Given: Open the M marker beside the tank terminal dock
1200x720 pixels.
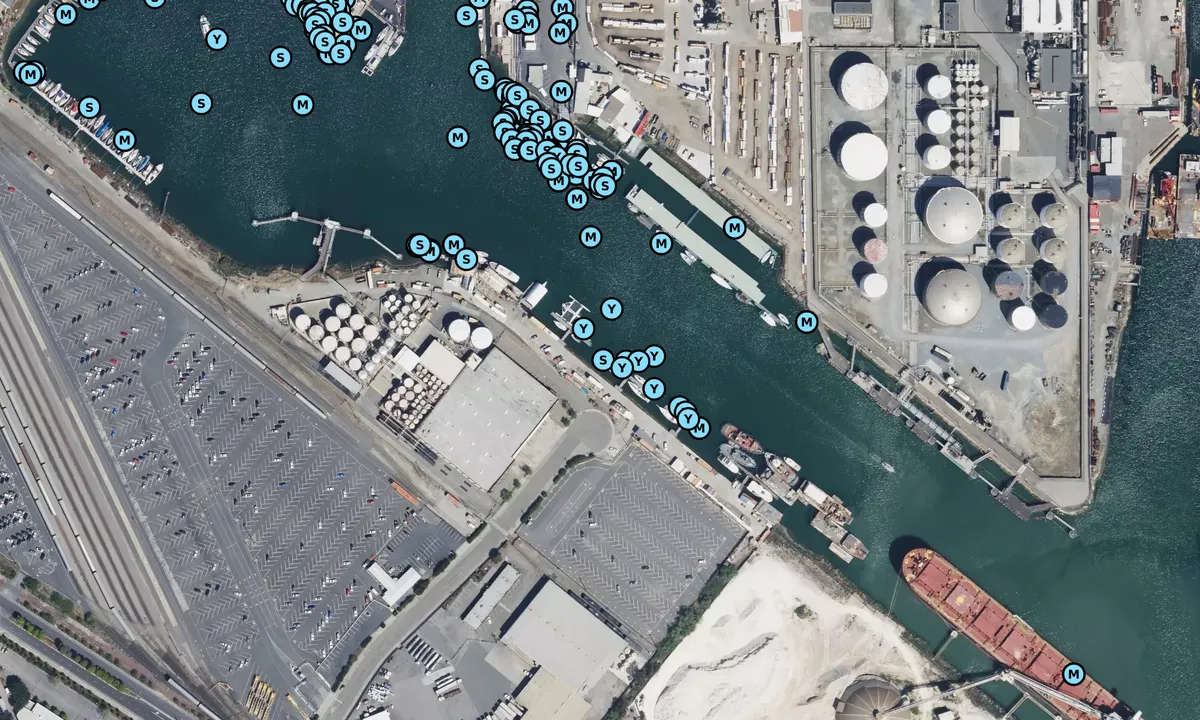Looking at the screenshot, I should pos(807,322).
